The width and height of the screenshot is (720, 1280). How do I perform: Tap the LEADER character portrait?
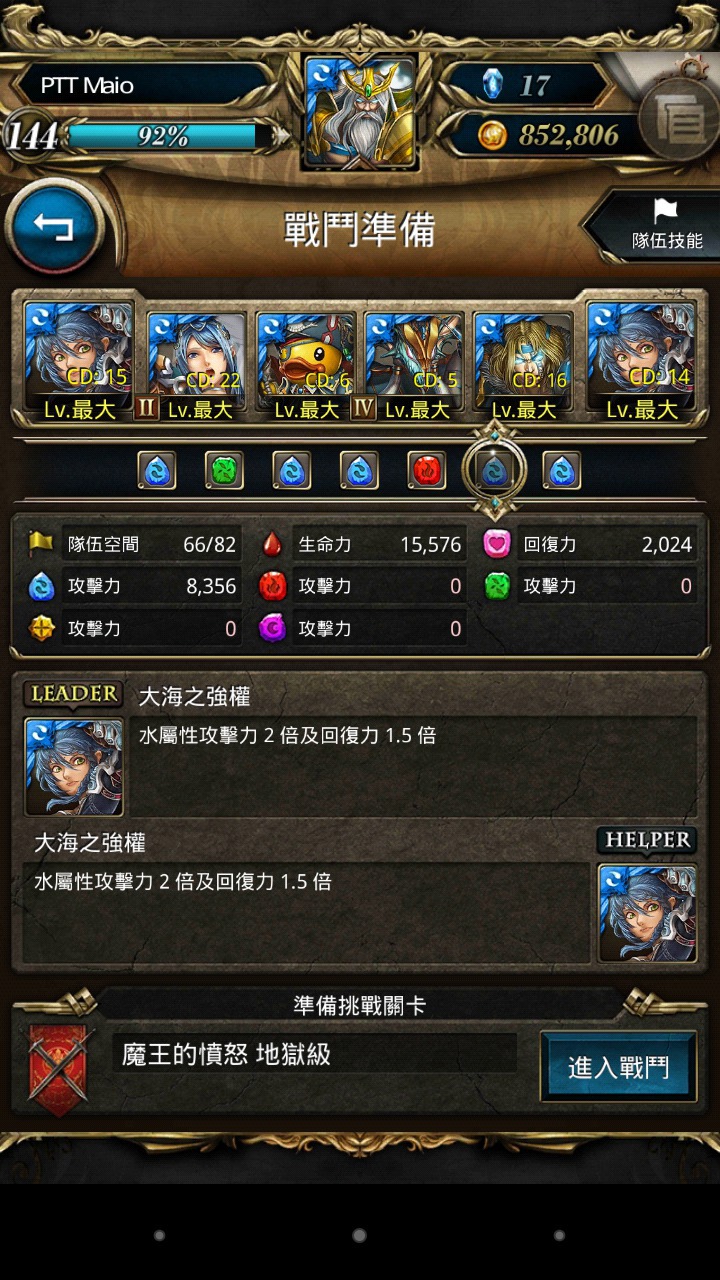click(x=74, y=766)
